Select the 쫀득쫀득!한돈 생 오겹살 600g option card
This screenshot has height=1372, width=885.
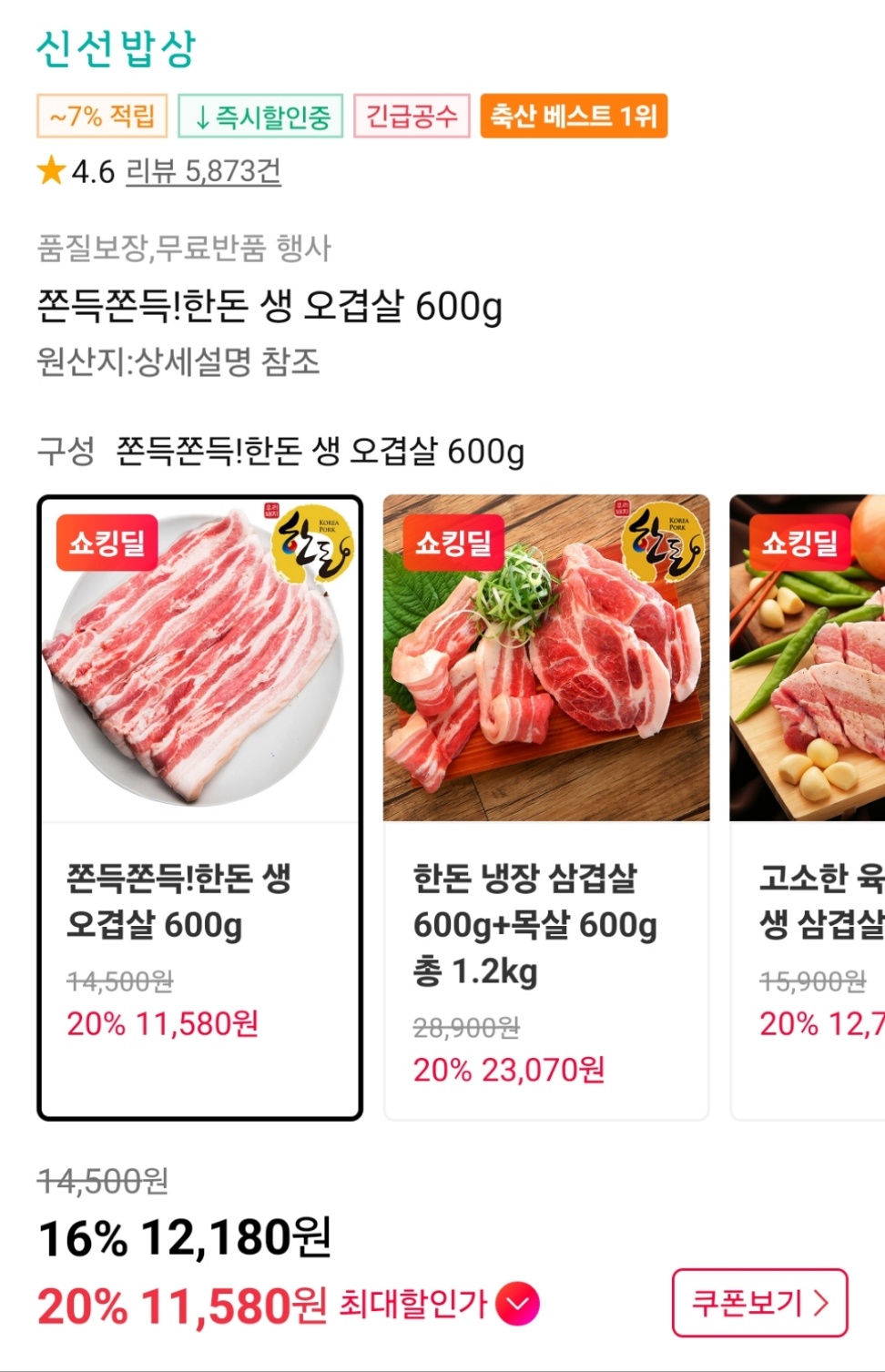tap(199, 807)
